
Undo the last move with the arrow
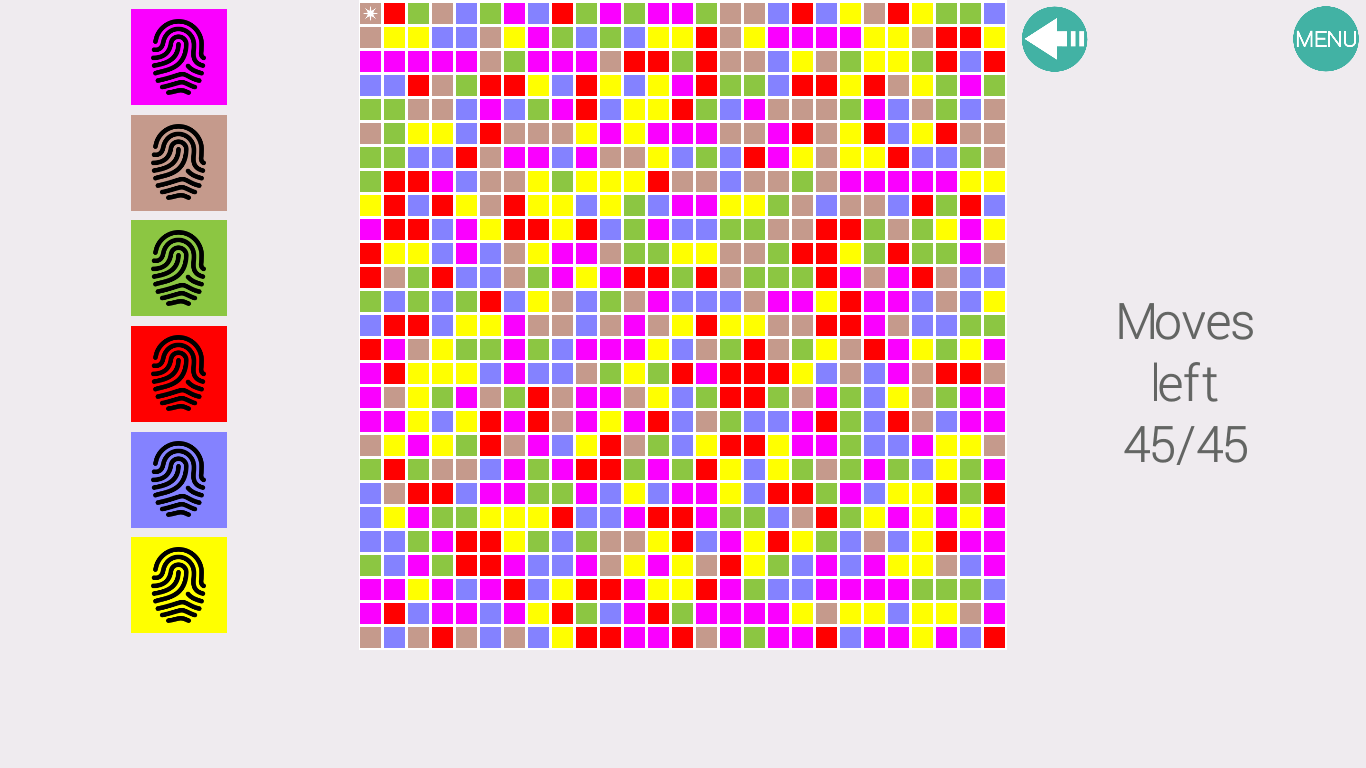point(1054,39)
